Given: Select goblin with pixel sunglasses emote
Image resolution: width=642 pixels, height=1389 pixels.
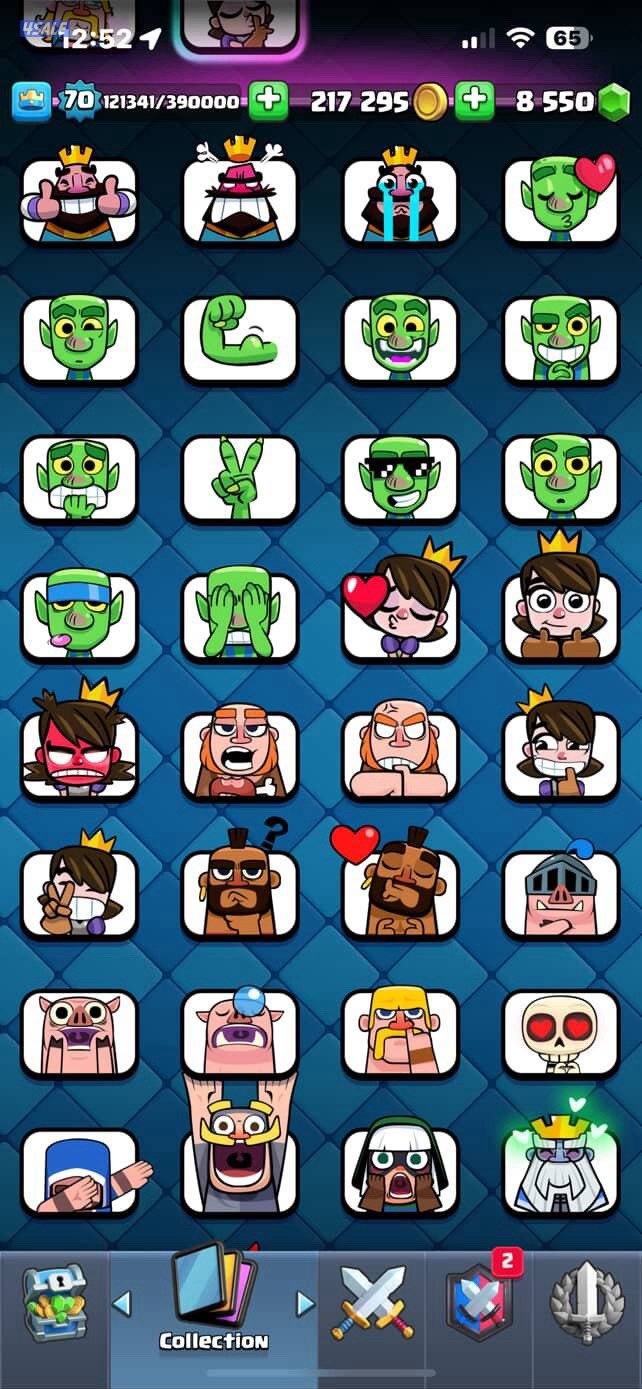Looking at the screenshot, I should 400,477.
